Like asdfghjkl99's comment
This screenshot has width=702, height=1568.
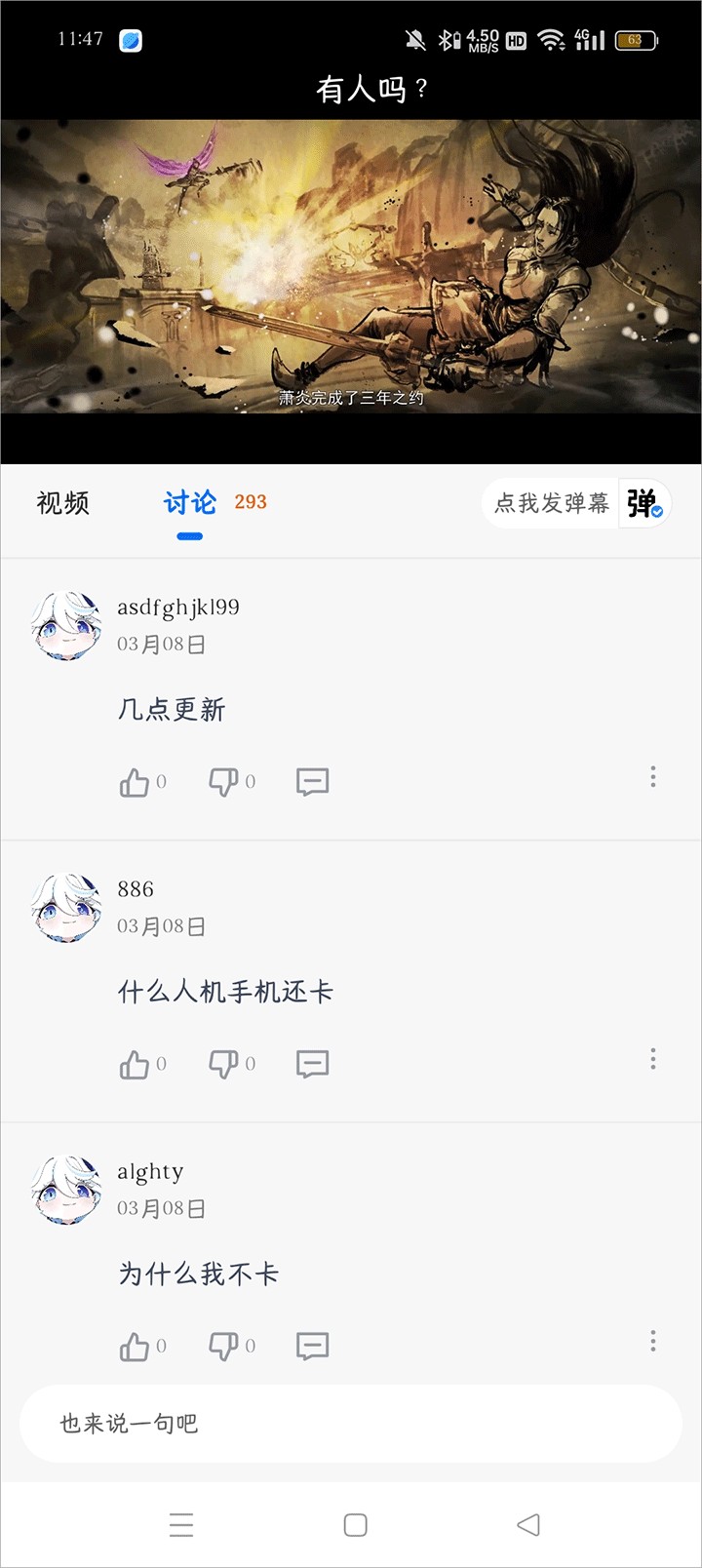[x=135, y=782]
